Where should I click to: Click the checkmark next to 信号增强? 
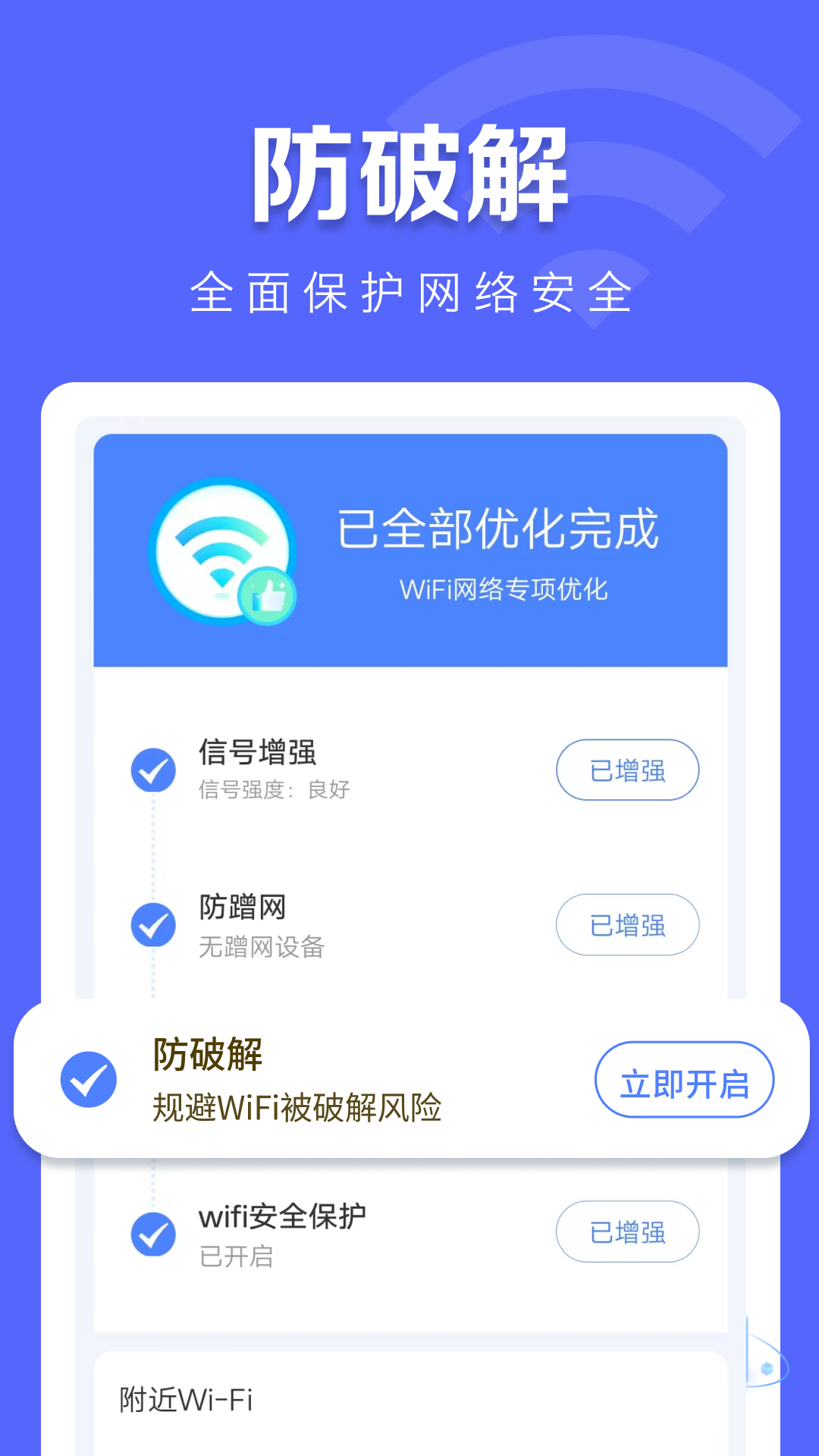(x=154, y=770)
